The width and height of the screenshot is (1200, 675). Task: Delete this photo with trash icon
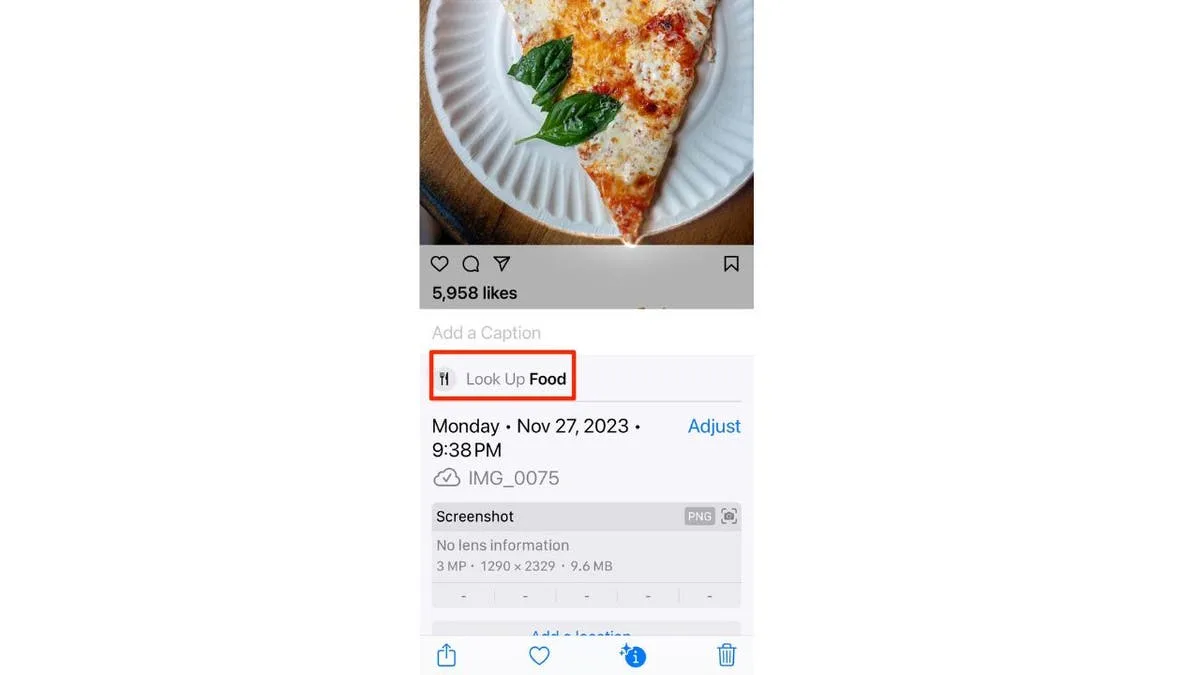[727, 655]
